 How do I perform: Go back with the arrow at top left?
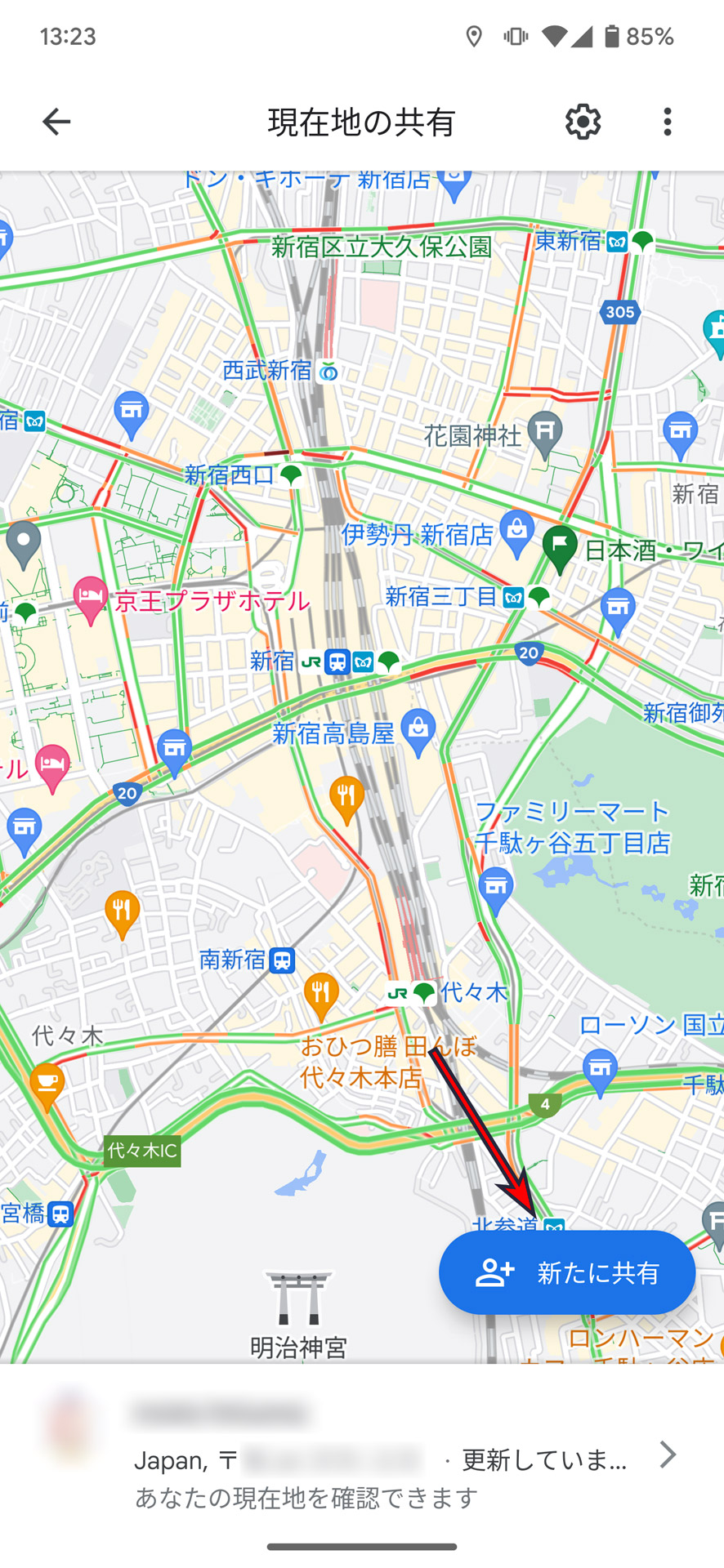pos(56,122)
